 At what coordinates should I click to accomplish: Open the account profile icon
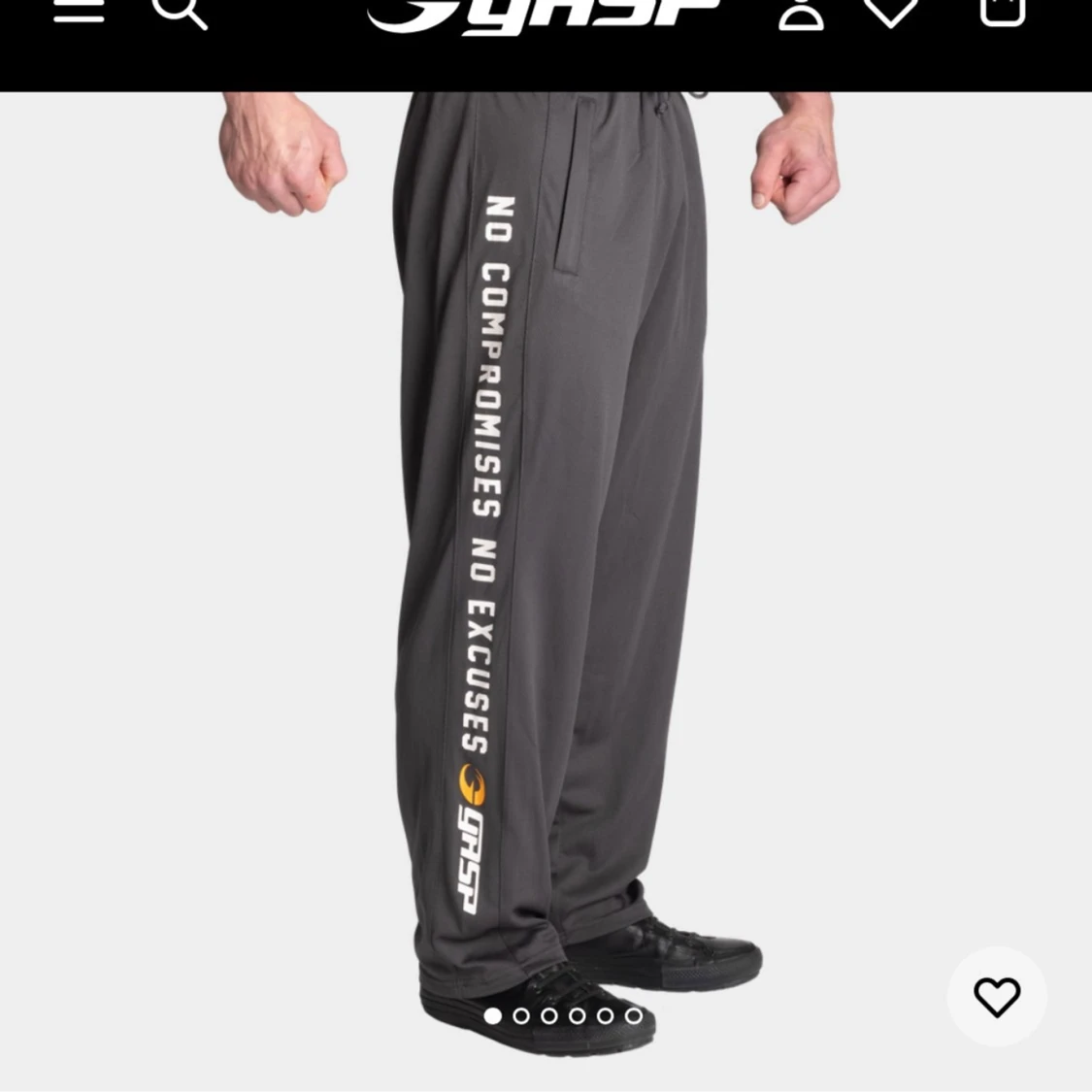(x=801, y=14)
